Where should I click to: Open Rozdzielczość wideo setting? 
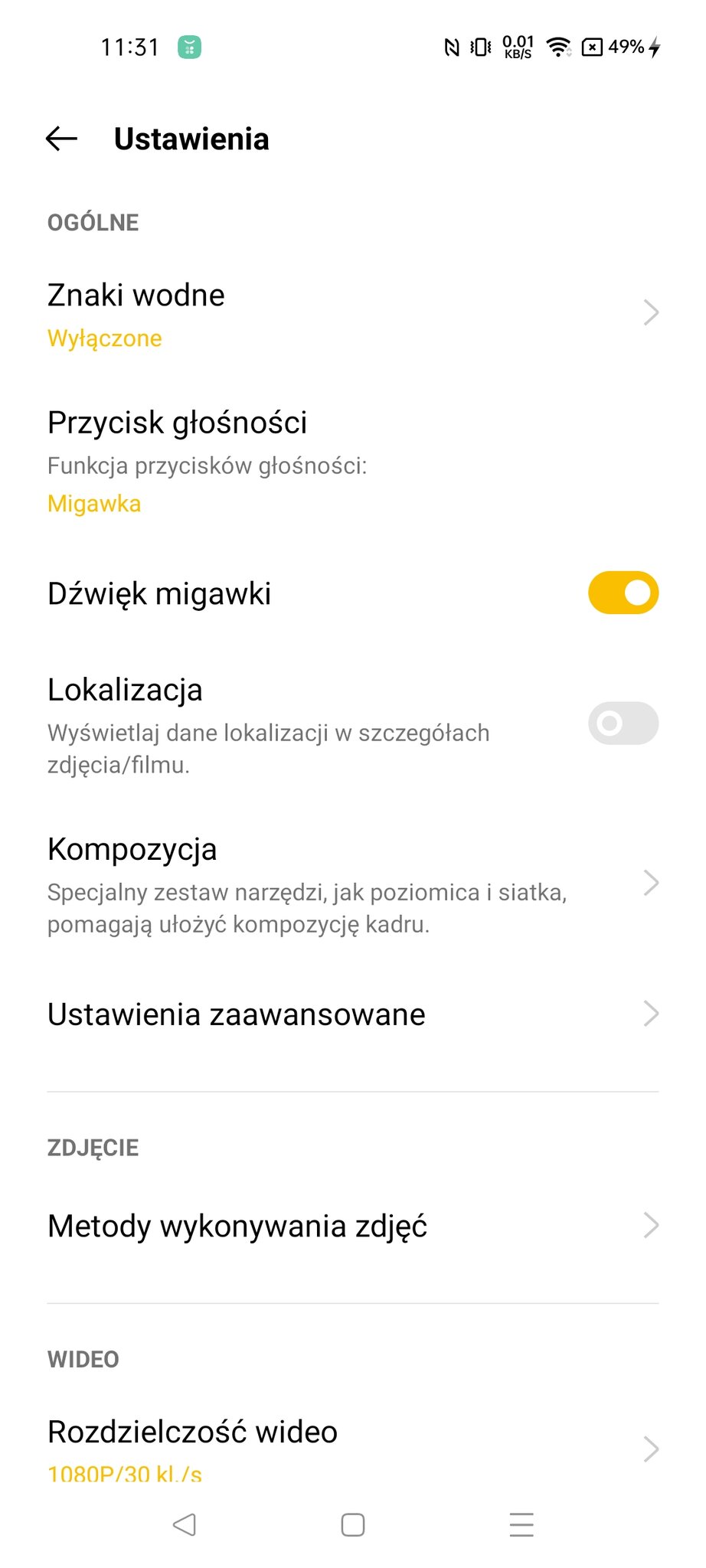click(x=353, y=1447)
